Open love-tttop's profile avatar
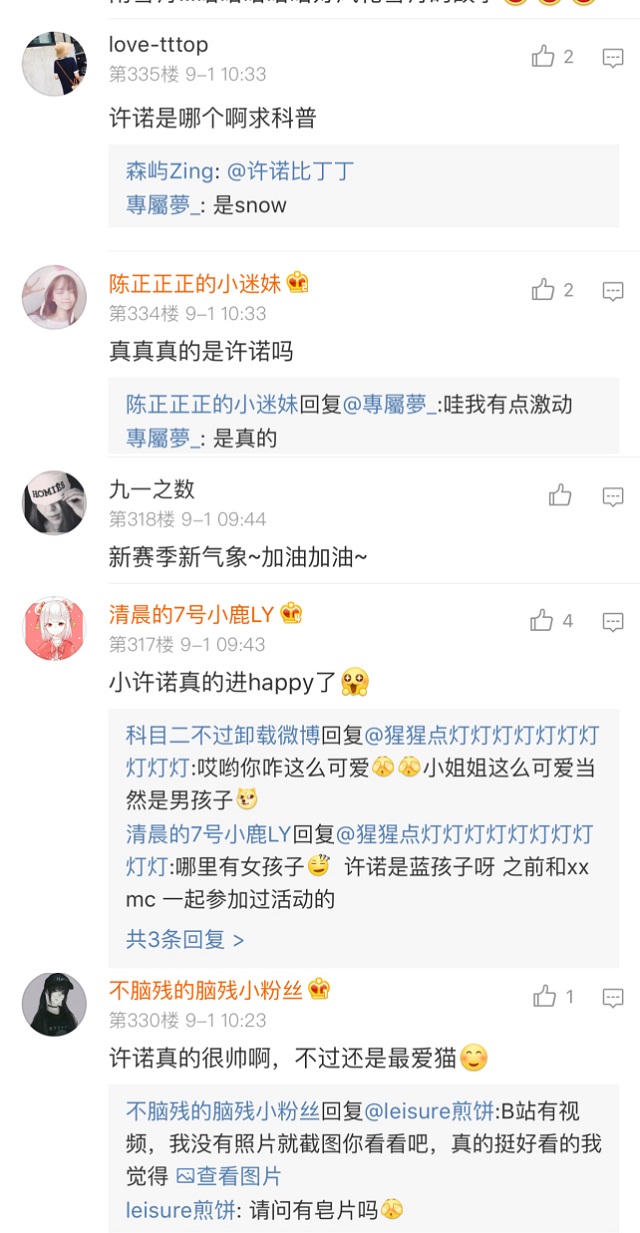Image resolution: width=640 pixels, height=1233 pixels. coord(55,63)
